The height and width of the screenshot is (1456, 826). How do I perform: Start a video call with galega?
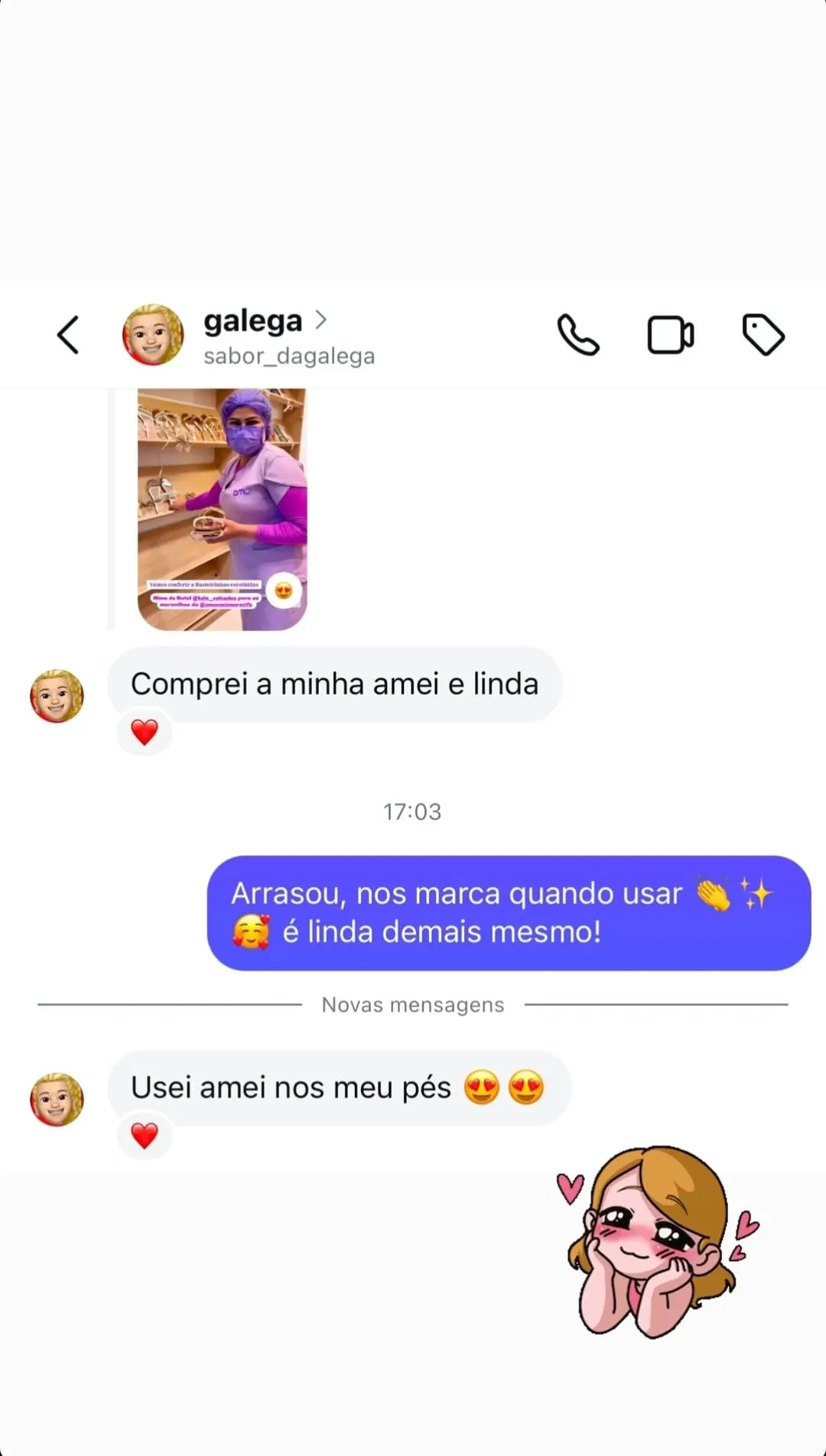click(671, 334)
